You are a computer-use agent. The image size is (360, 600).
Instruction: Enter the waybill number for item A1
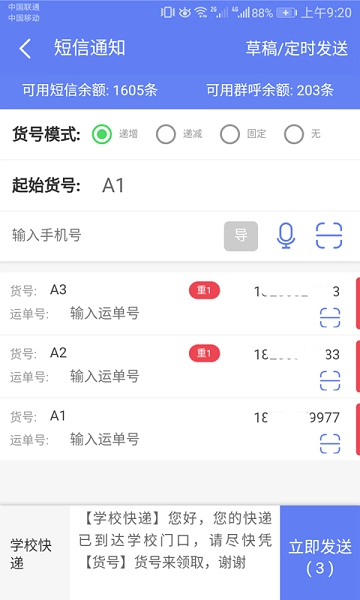(104, 439)
